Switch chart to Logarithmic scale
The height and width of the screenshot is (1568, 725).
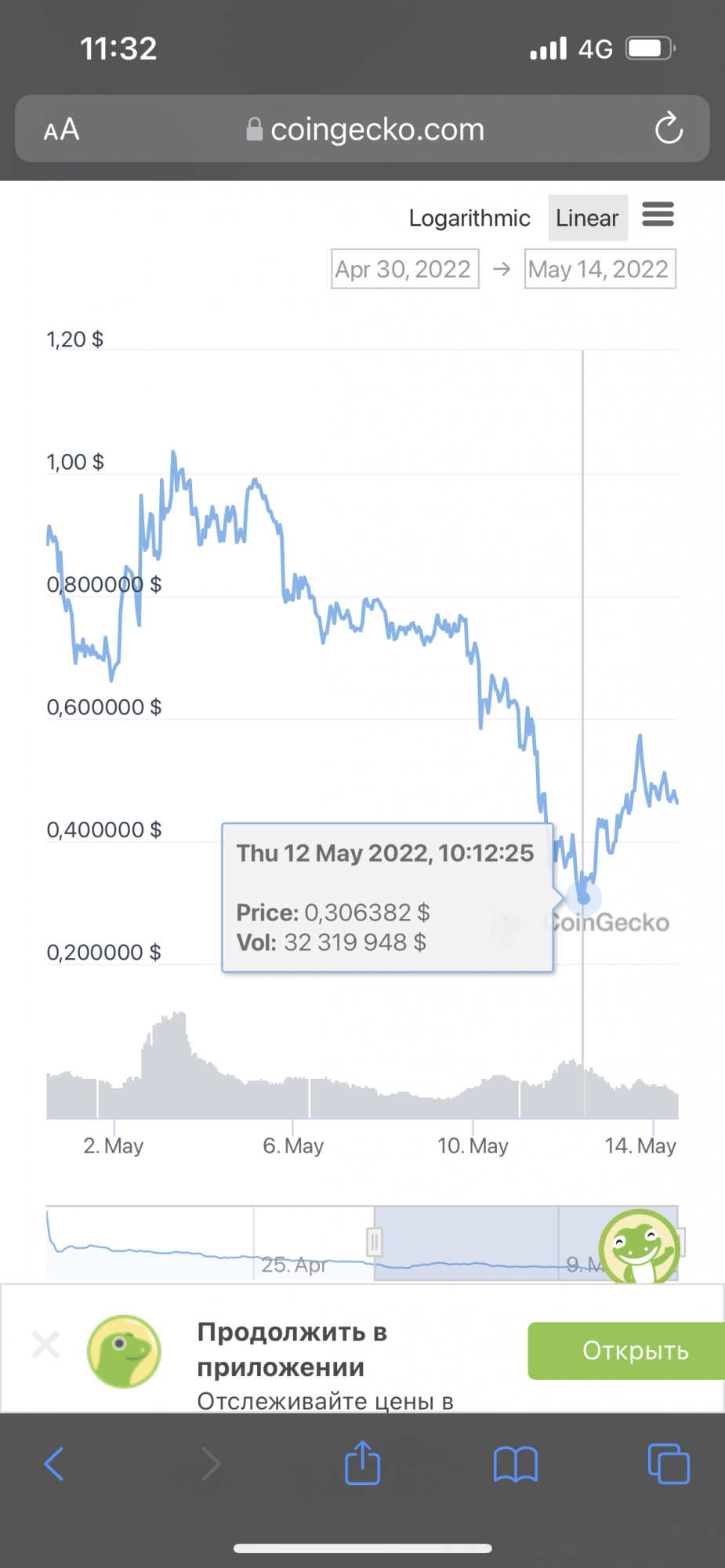469,218
